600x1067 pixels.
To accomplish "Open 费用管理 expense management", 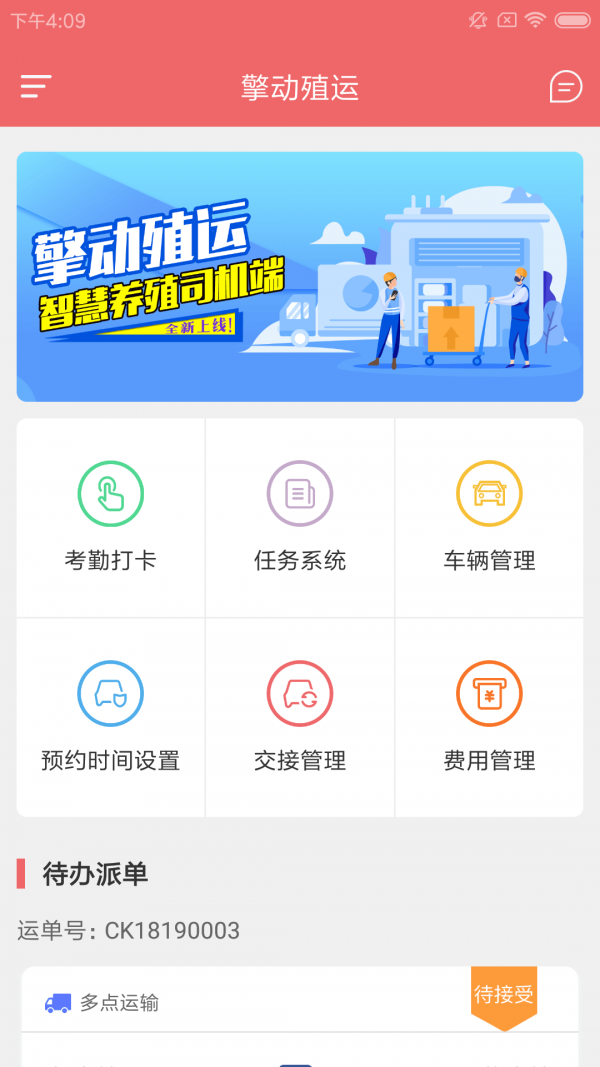I will click(x=489, y=717).
